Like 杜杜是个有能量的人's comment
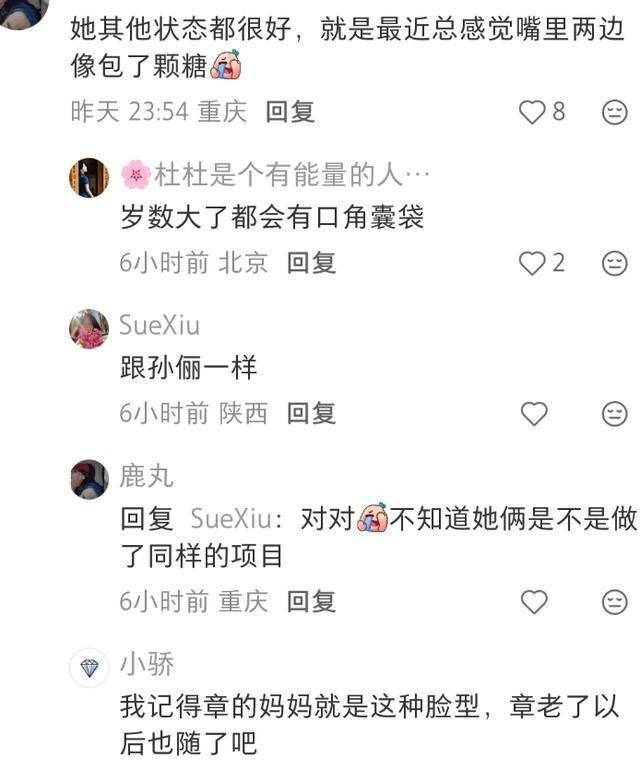The image size is (640, 770). 532,263
